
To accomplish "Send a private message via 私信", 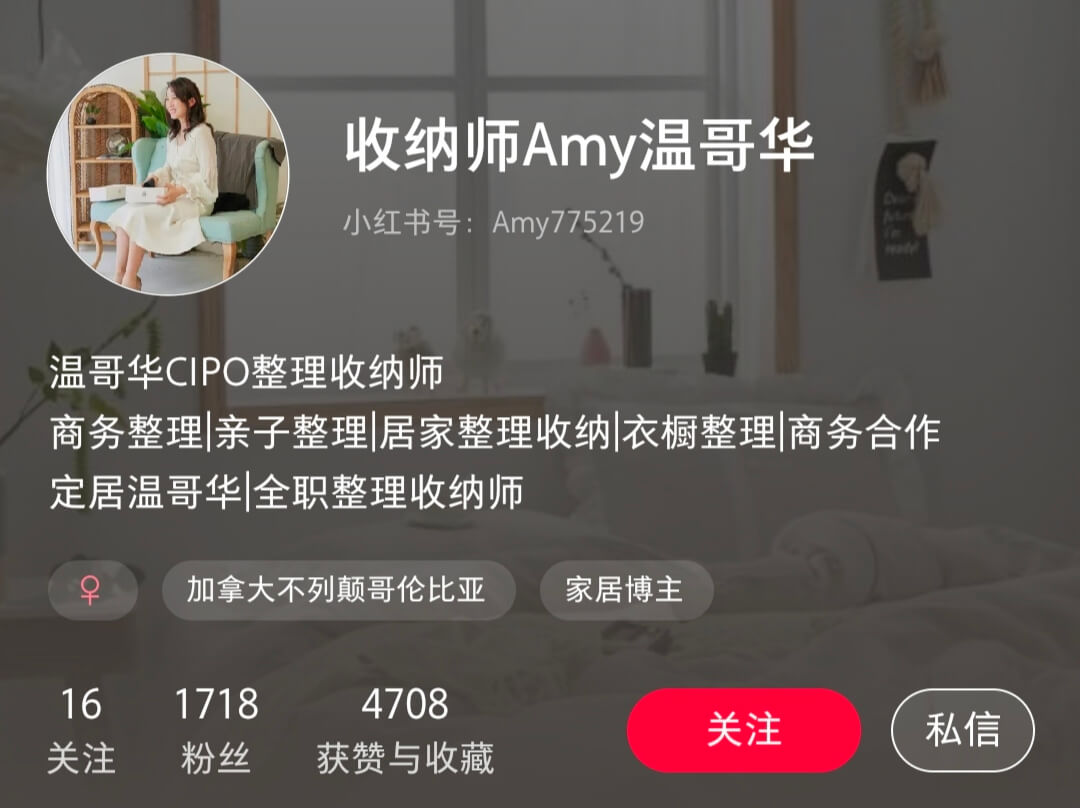I will 962,730.
